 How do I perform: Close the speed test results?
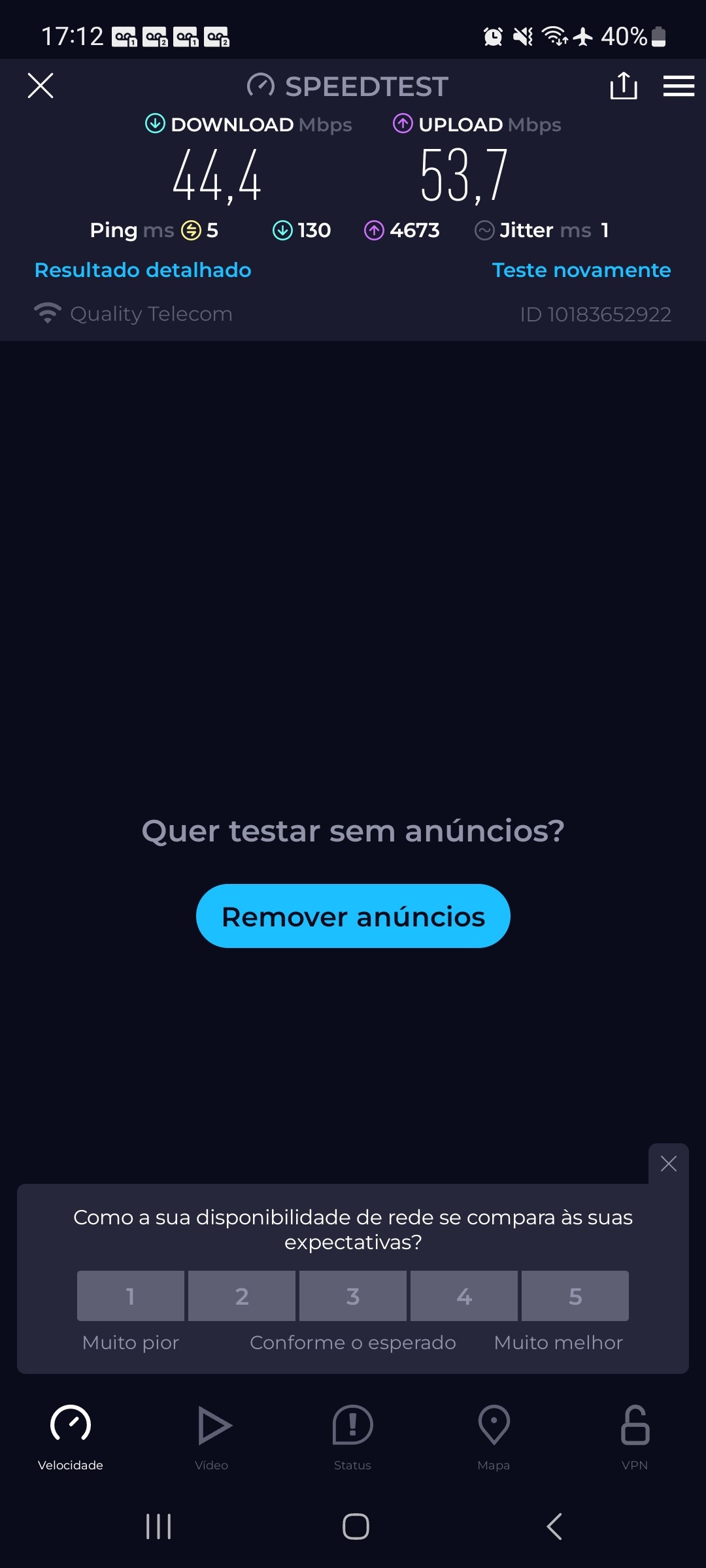(x=41, y=86)
